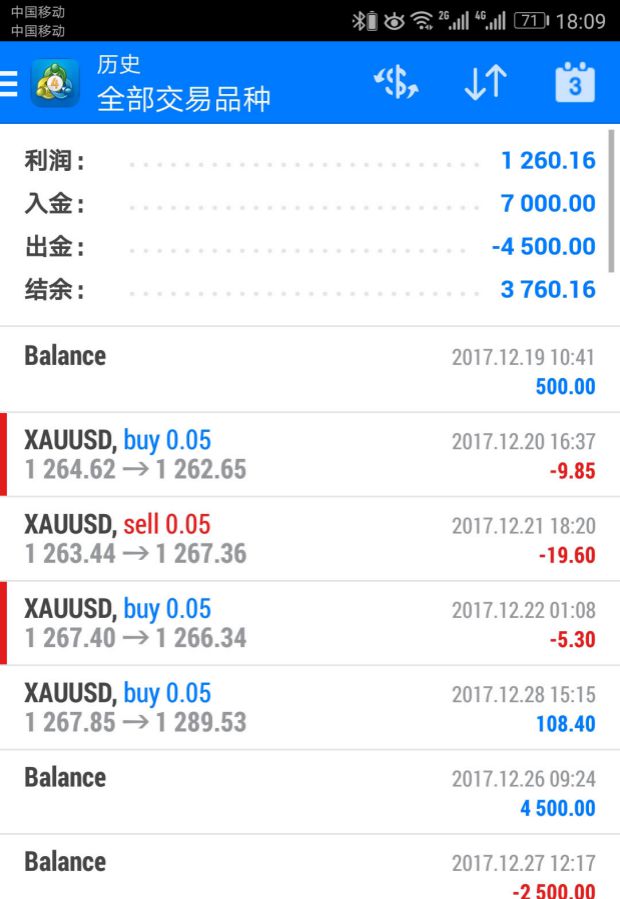The height and width of the screenshot is (899, 620).
Task: Expand the XAUUSD buy trade opened at 1 264.62
Action: pos(310,455)
